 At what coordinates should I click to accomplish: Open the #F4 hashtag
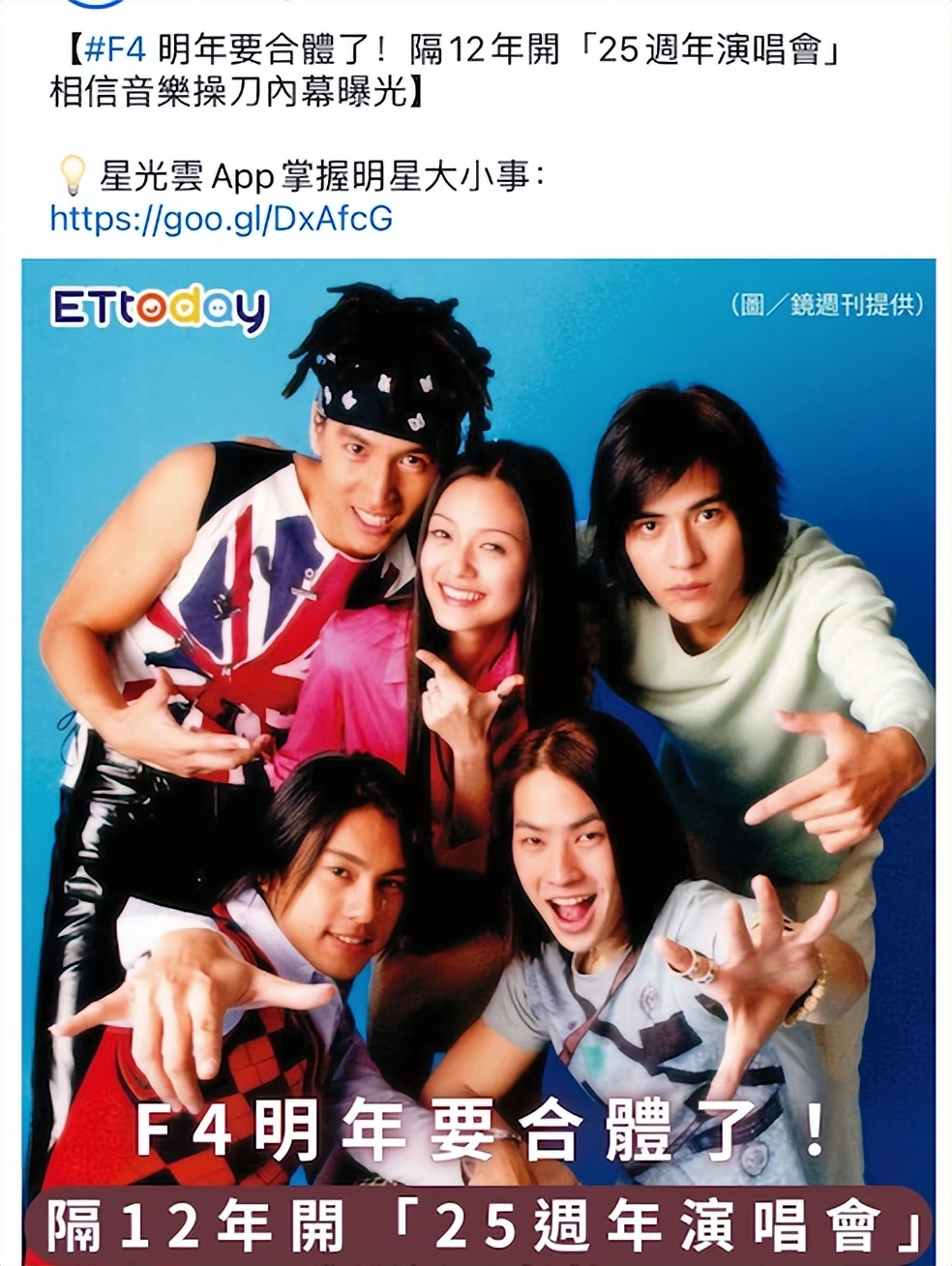[x=114, y=49]
